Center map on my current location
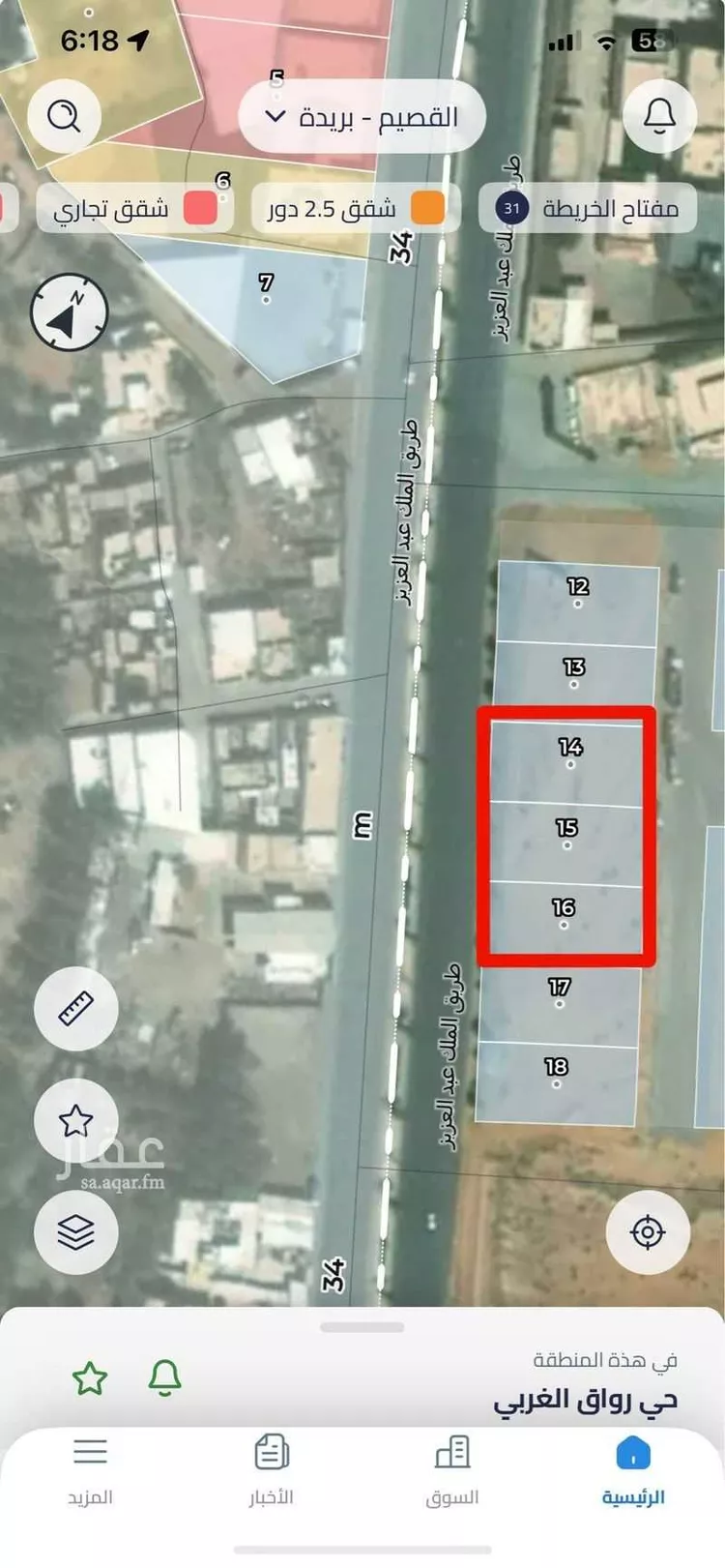This screenshot has width=725, height=1568. (x=647, y=1232)
